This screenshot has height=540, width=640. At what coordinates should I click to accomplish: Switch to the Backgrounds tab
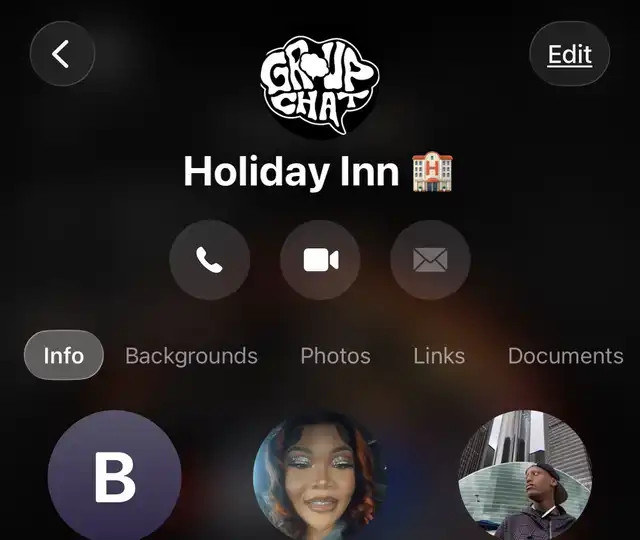click(x=191, y=356)
